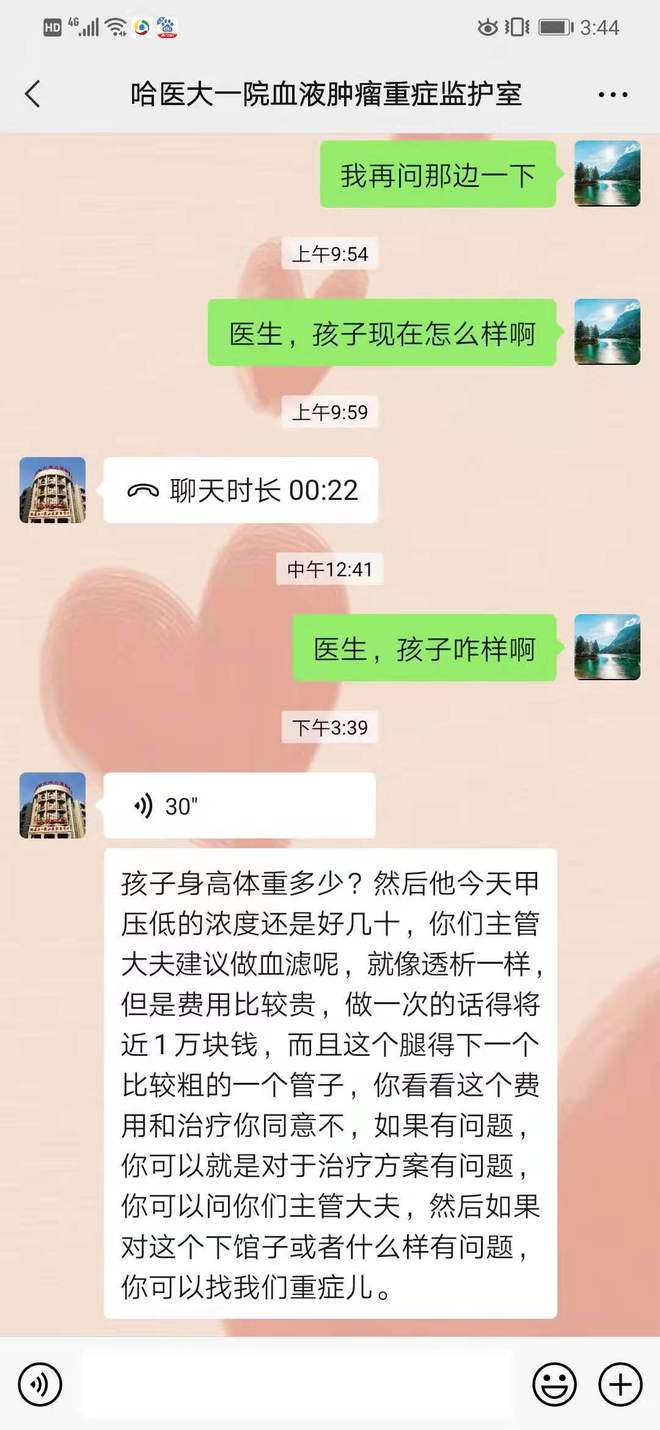660x1430 pixels.
Task: Switch to voice input mode
Action: coord(40,1384)
